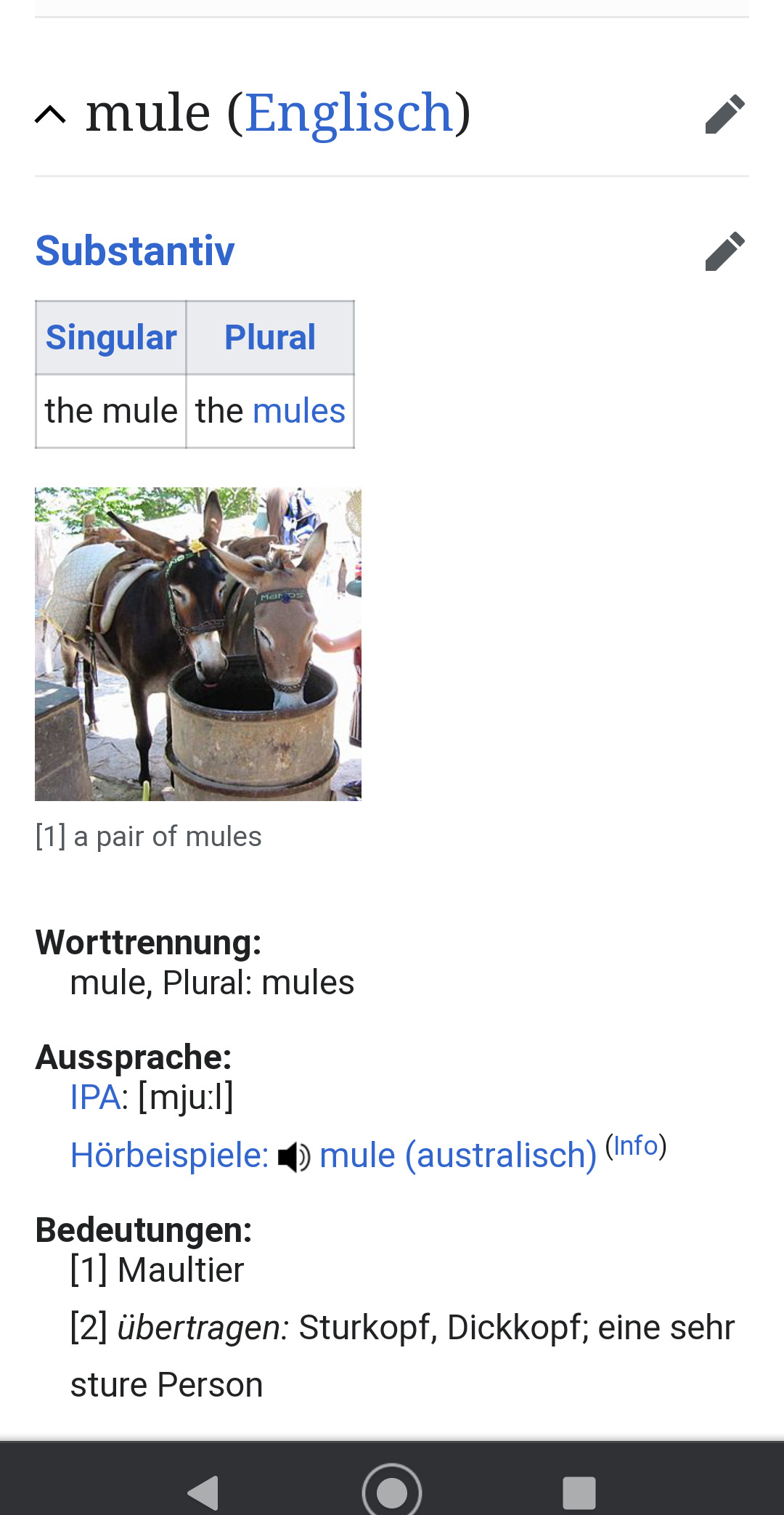The width and height of the screenshot is (784, 1515).
Task: Open the photo of the two mules
Action: click(x=198, y=644)
